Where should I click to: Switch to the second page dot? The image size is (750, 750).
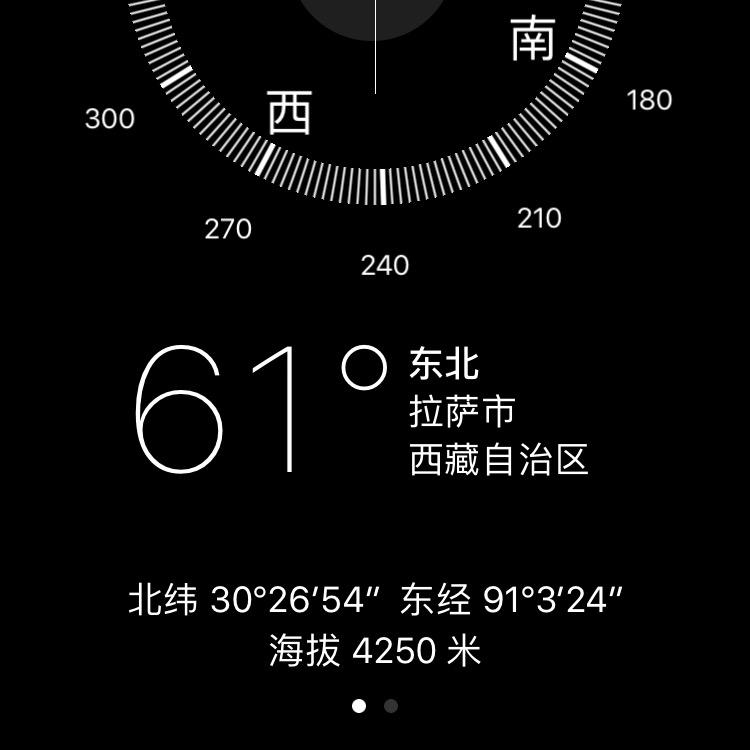(x=391, y=706)
